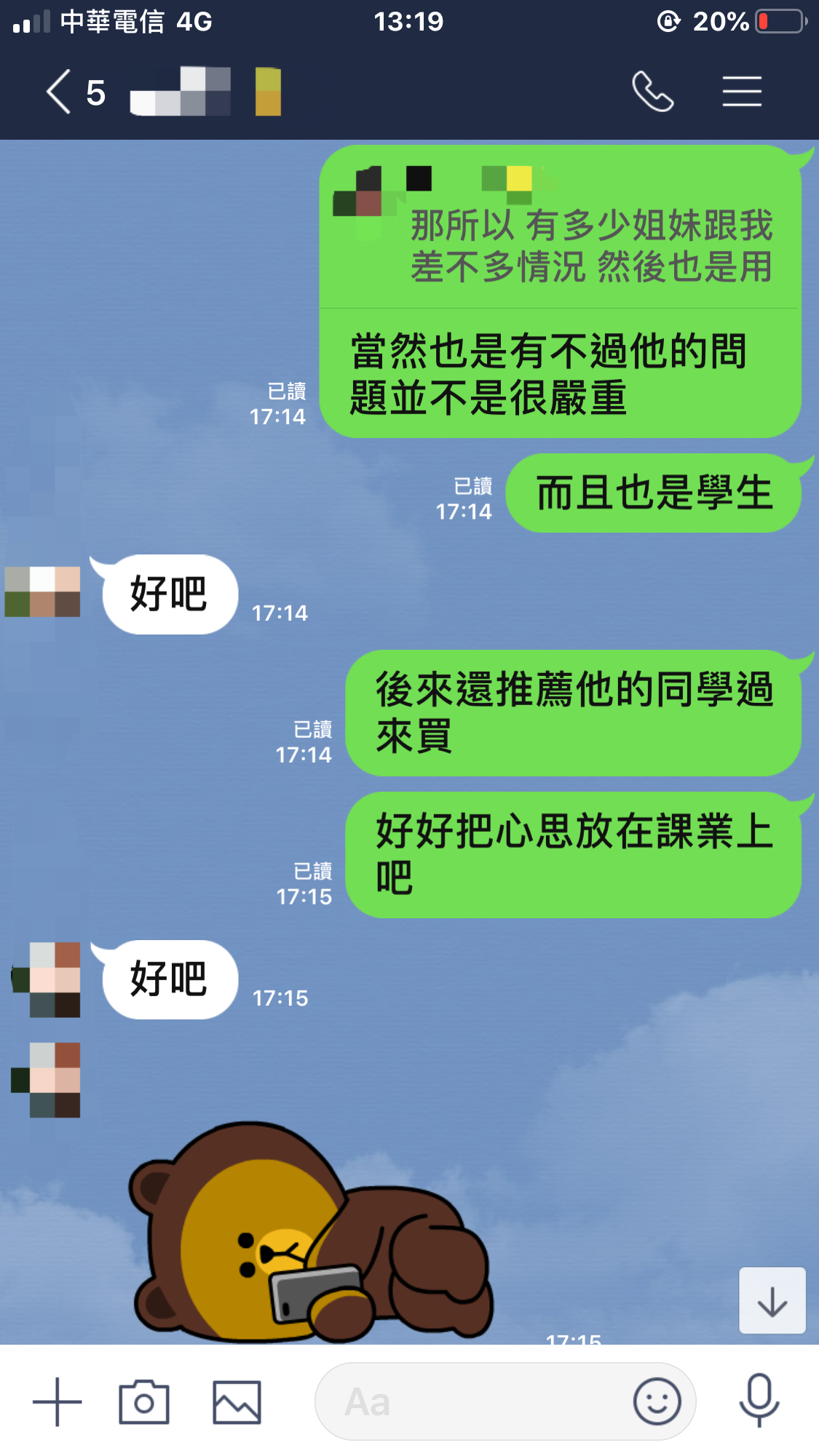This screenshot has width=819, height=1456.
Task: Open the camera
Action: (144, 1401)
